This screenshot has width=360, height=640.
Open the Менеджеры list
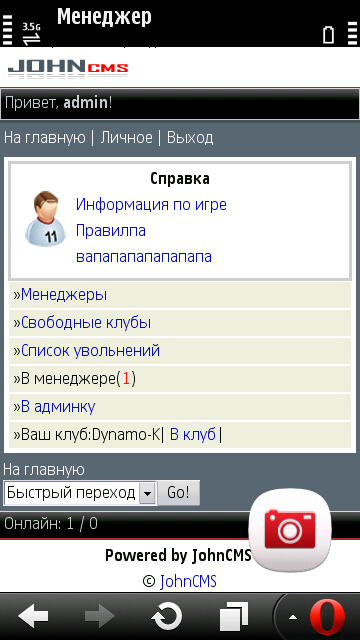(x=64, y=295)
